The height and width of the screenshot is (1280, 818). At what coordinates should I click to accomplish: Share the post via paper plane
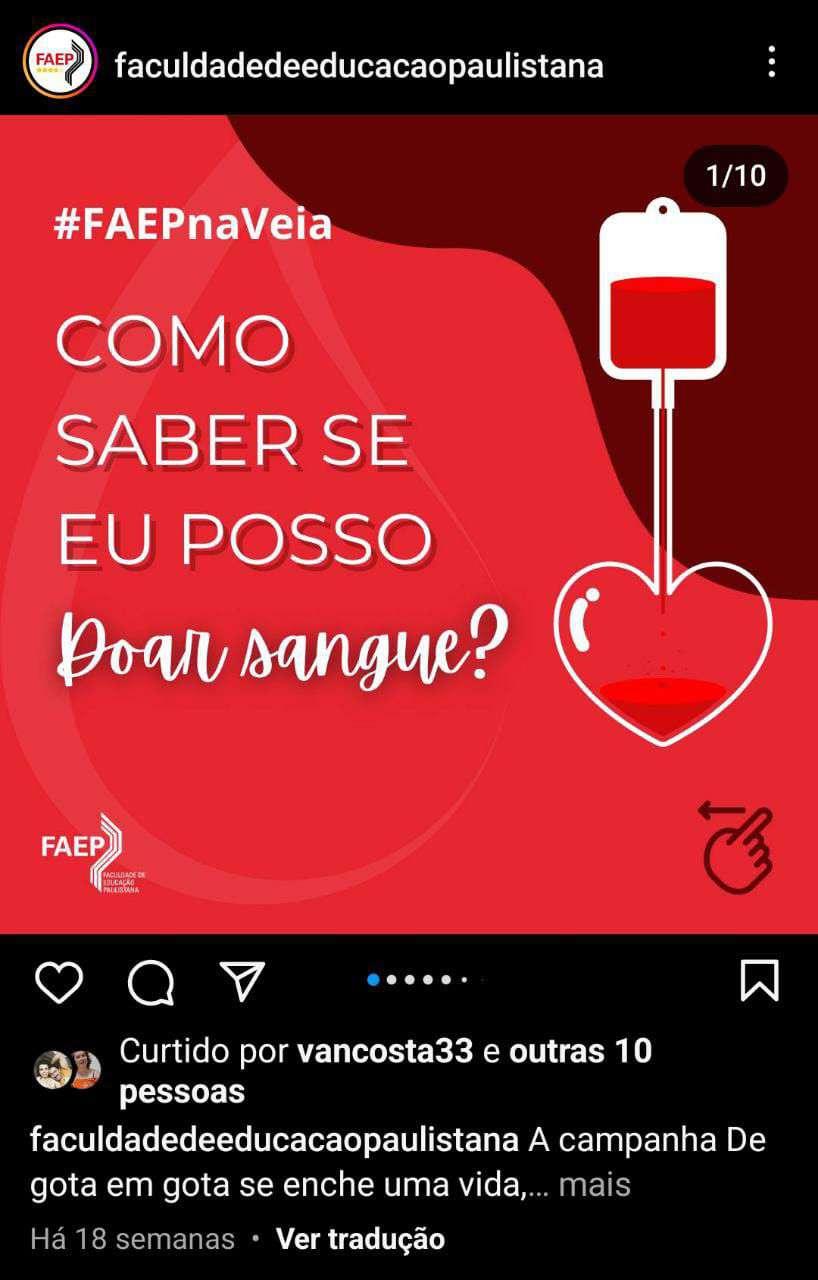tap(241, 981)
